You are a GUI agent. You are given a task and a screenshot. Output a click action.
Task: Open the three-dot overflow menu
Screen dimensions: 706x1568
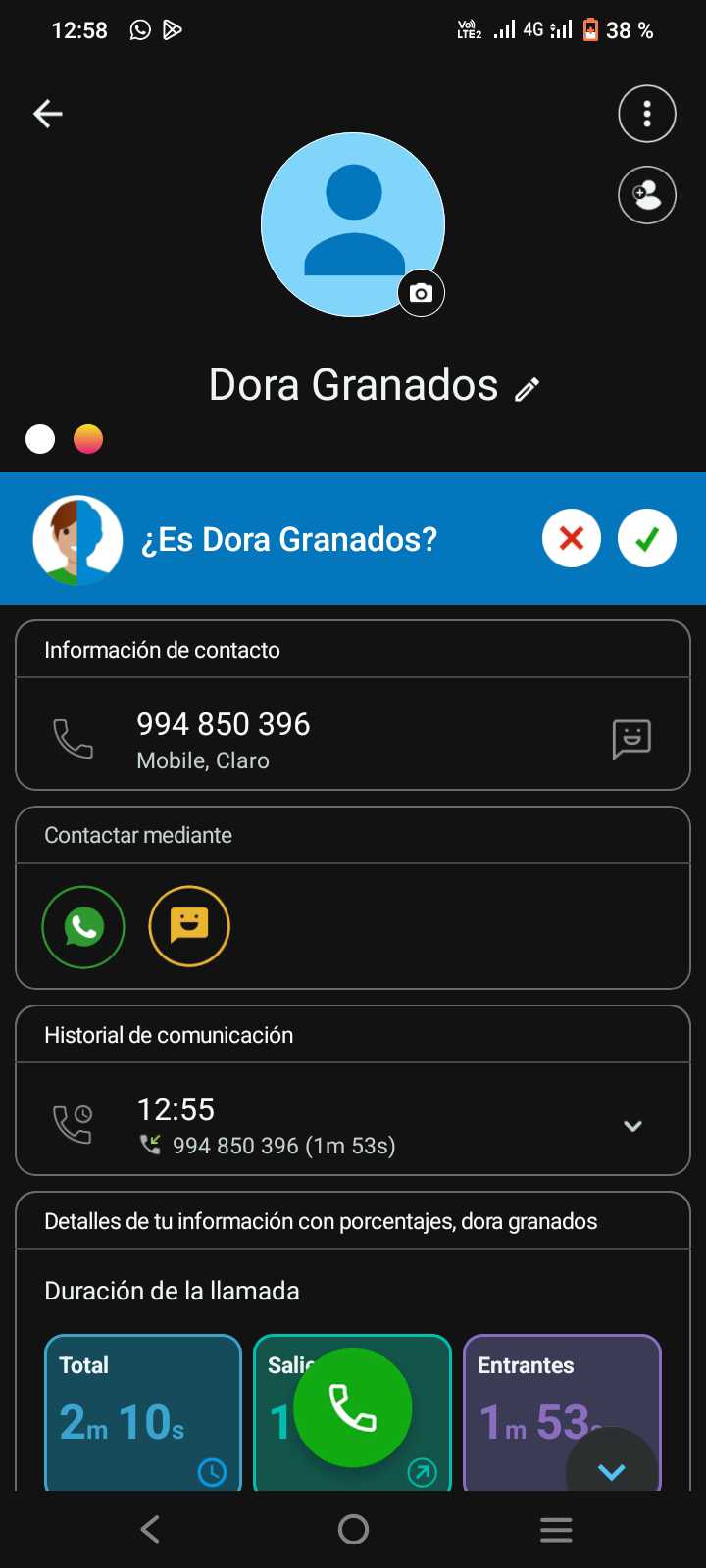pyautogui.click(x=646, y=114)
